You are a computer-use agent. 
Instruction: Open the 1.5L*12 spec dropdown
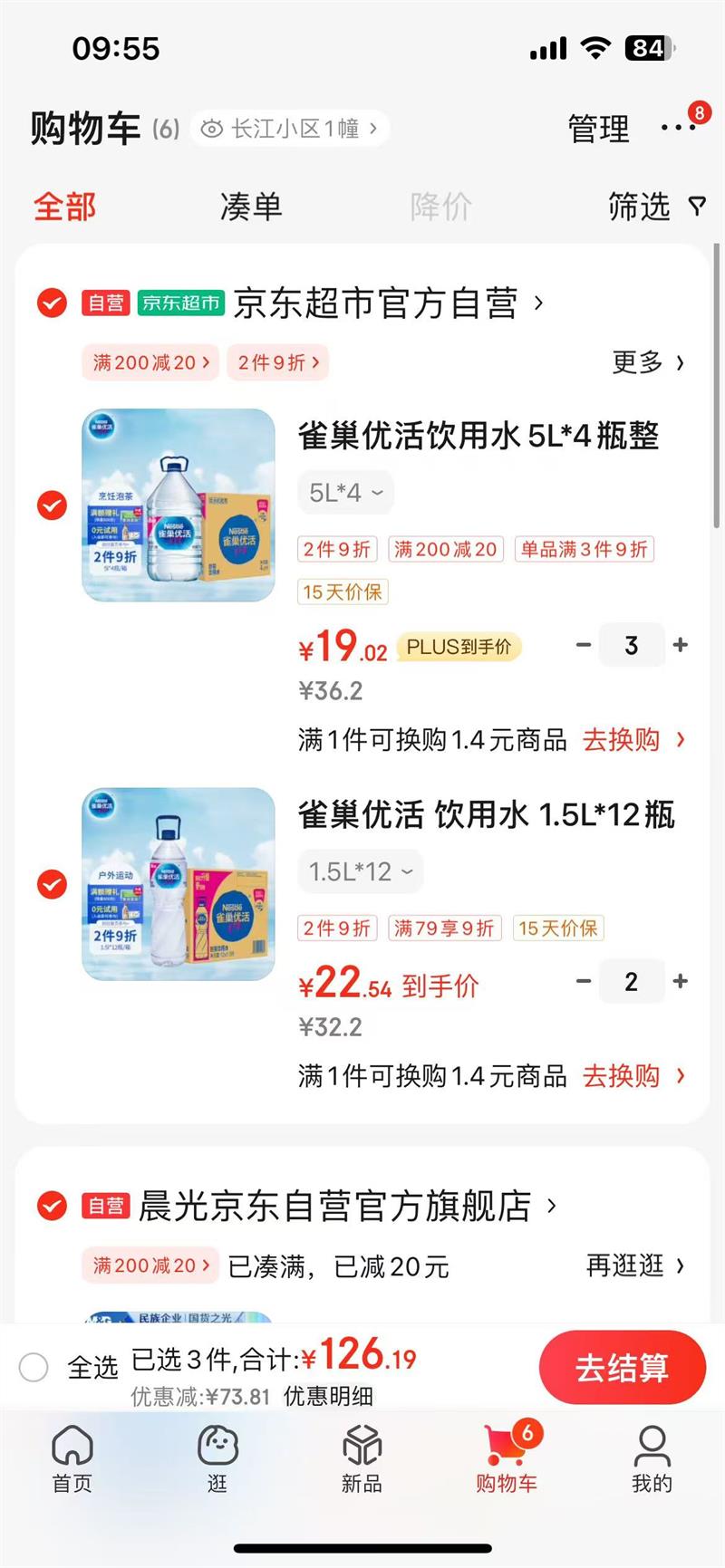point(360,871)
